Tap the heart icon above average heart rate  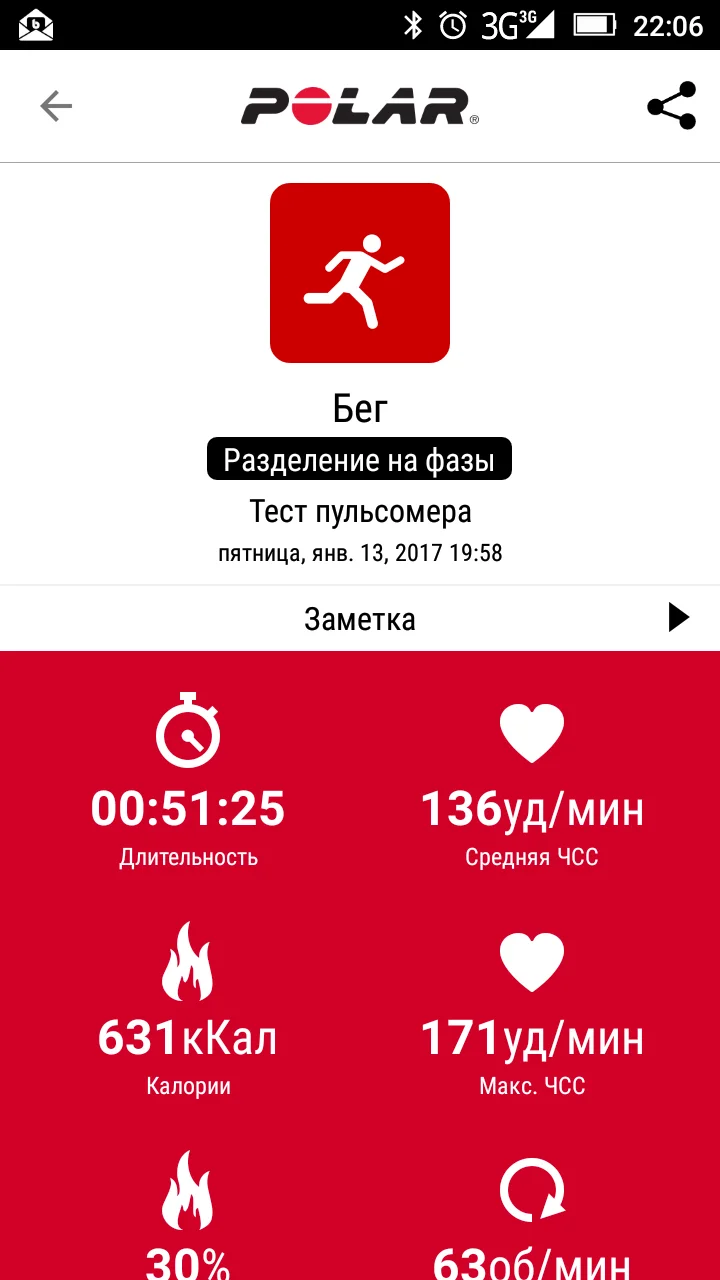[532, 731]
